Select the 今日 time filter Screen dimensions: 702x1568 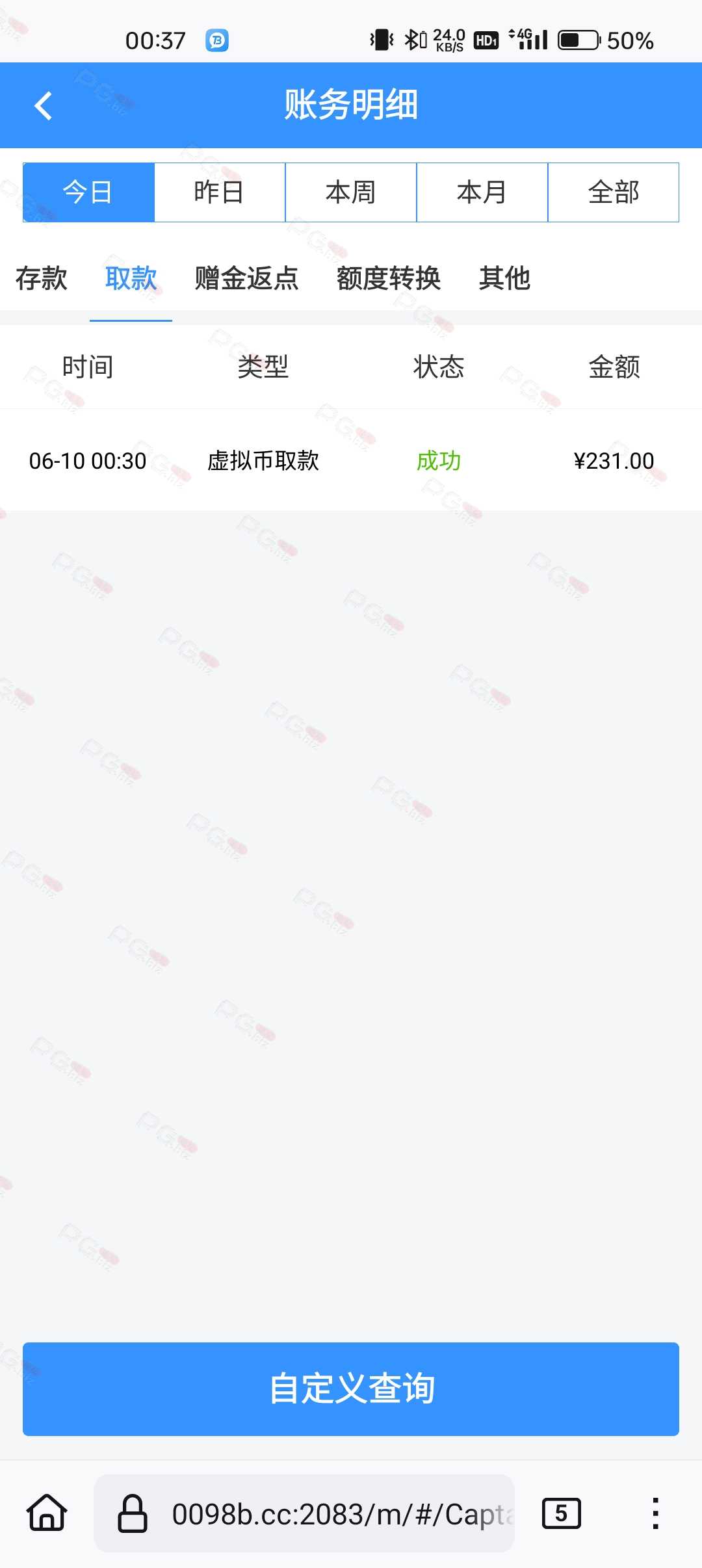(x=88, y=192)
